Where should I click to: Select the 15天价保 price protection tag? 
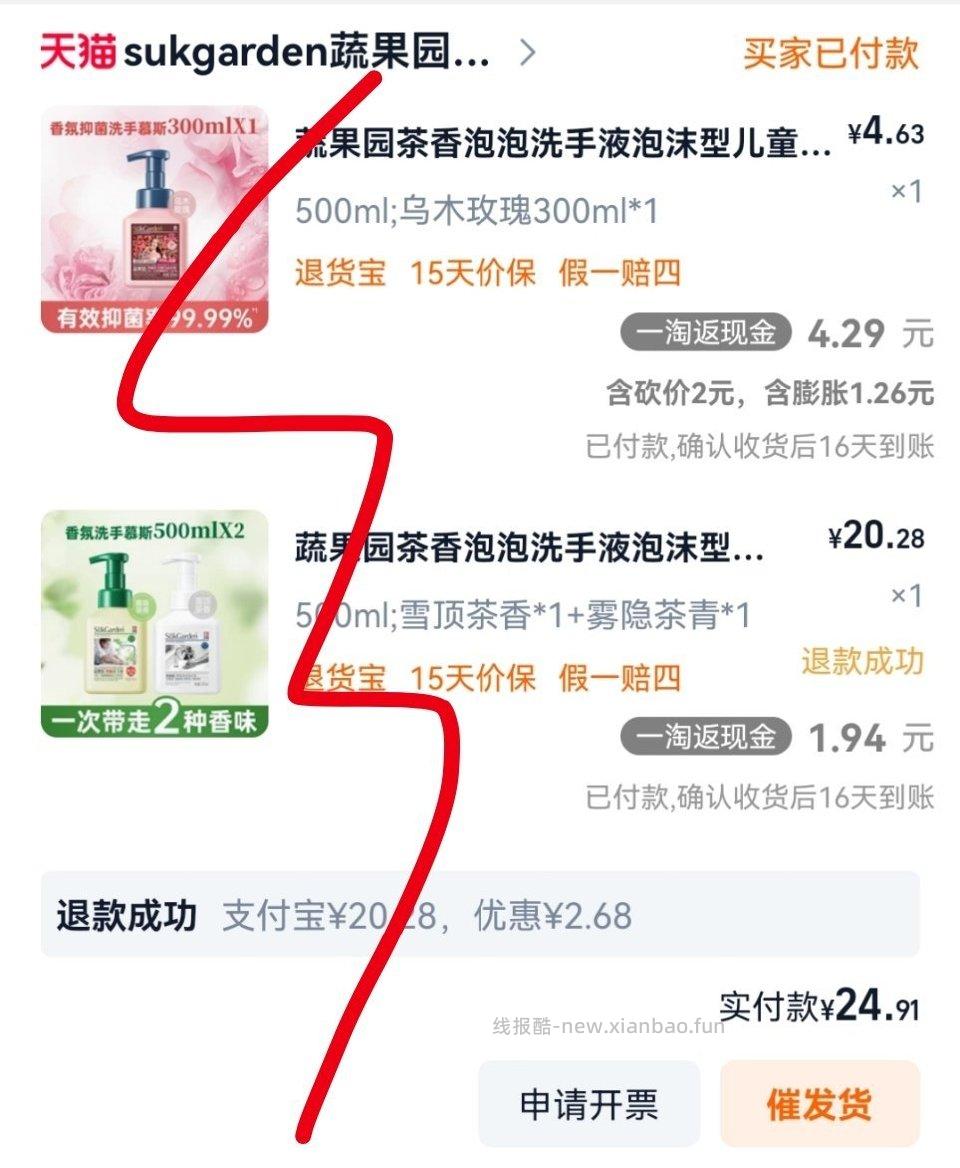[472, 272]
